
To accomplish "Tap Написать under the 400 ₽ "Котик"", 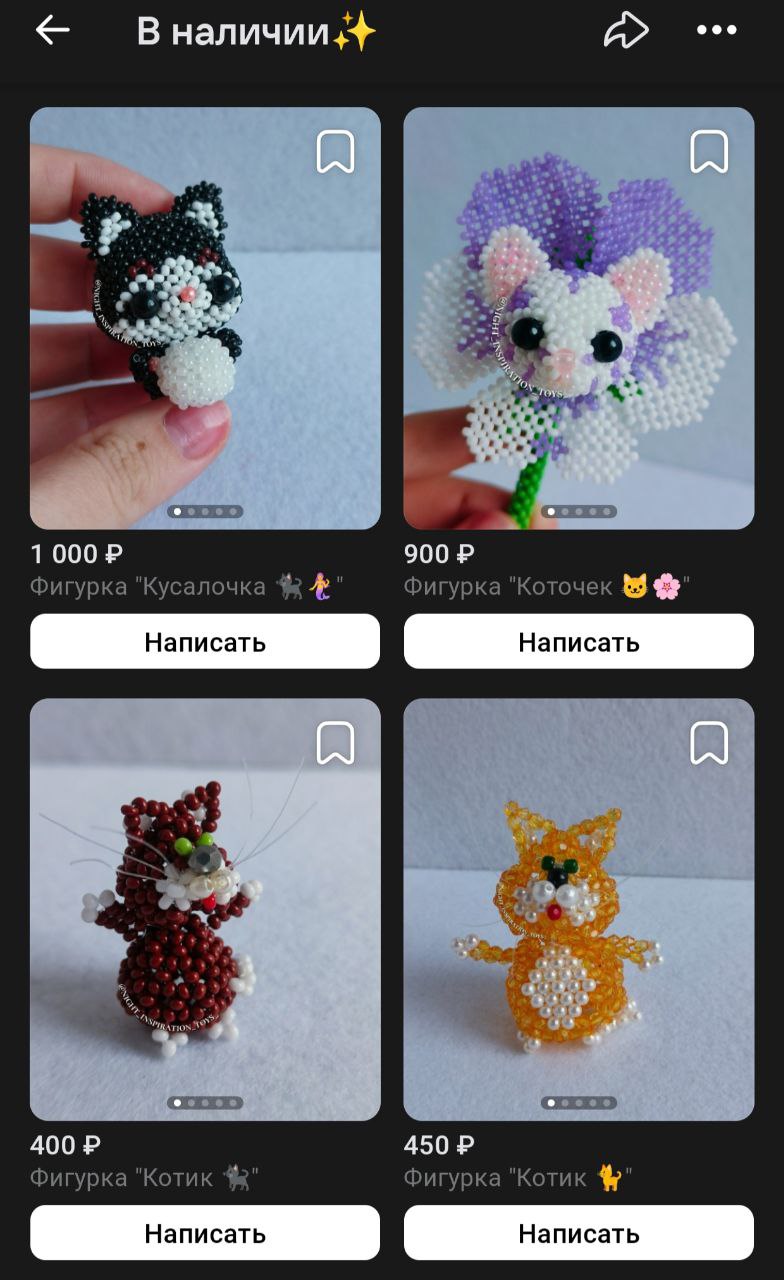I will pyautogui.click(x=205, y=1233).
